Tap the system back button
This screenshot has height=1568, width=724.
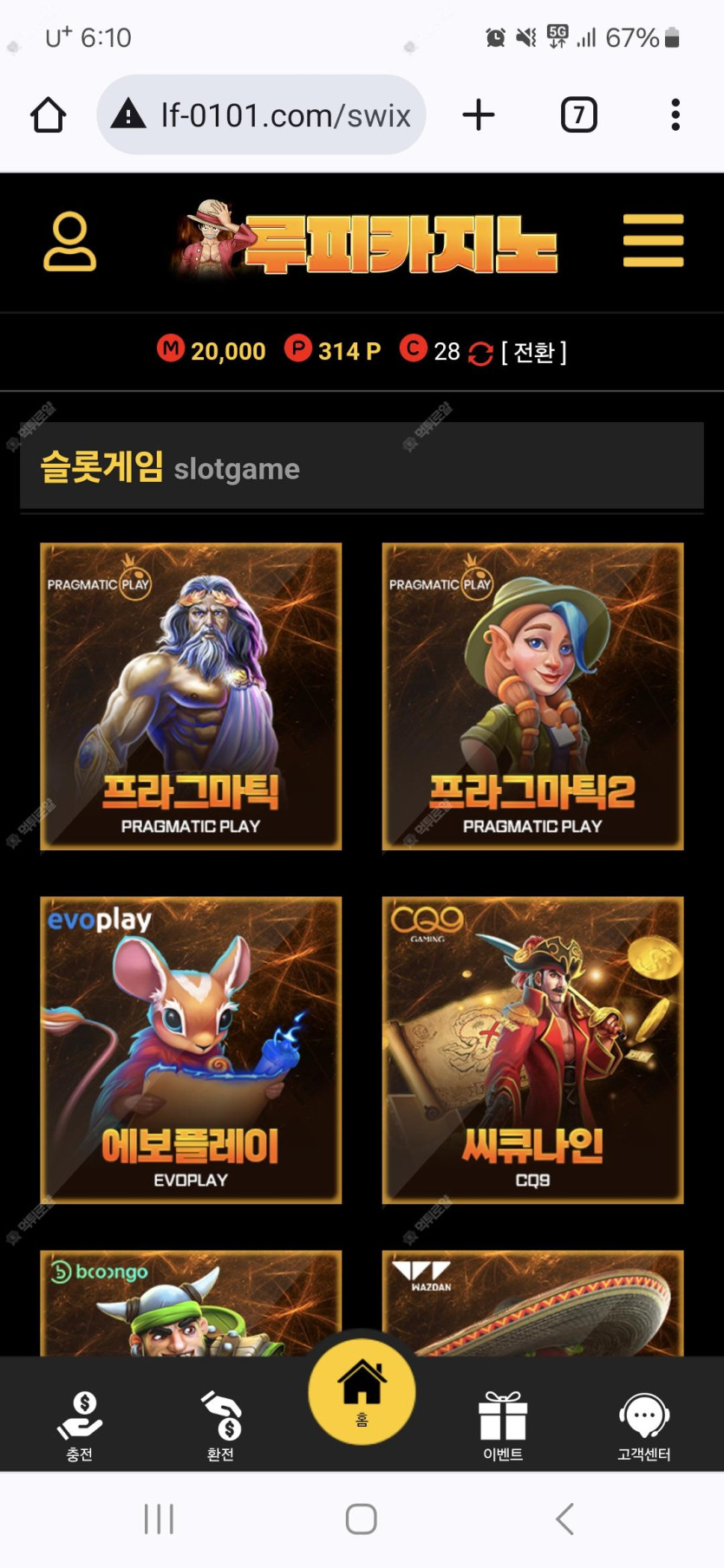564,1519
